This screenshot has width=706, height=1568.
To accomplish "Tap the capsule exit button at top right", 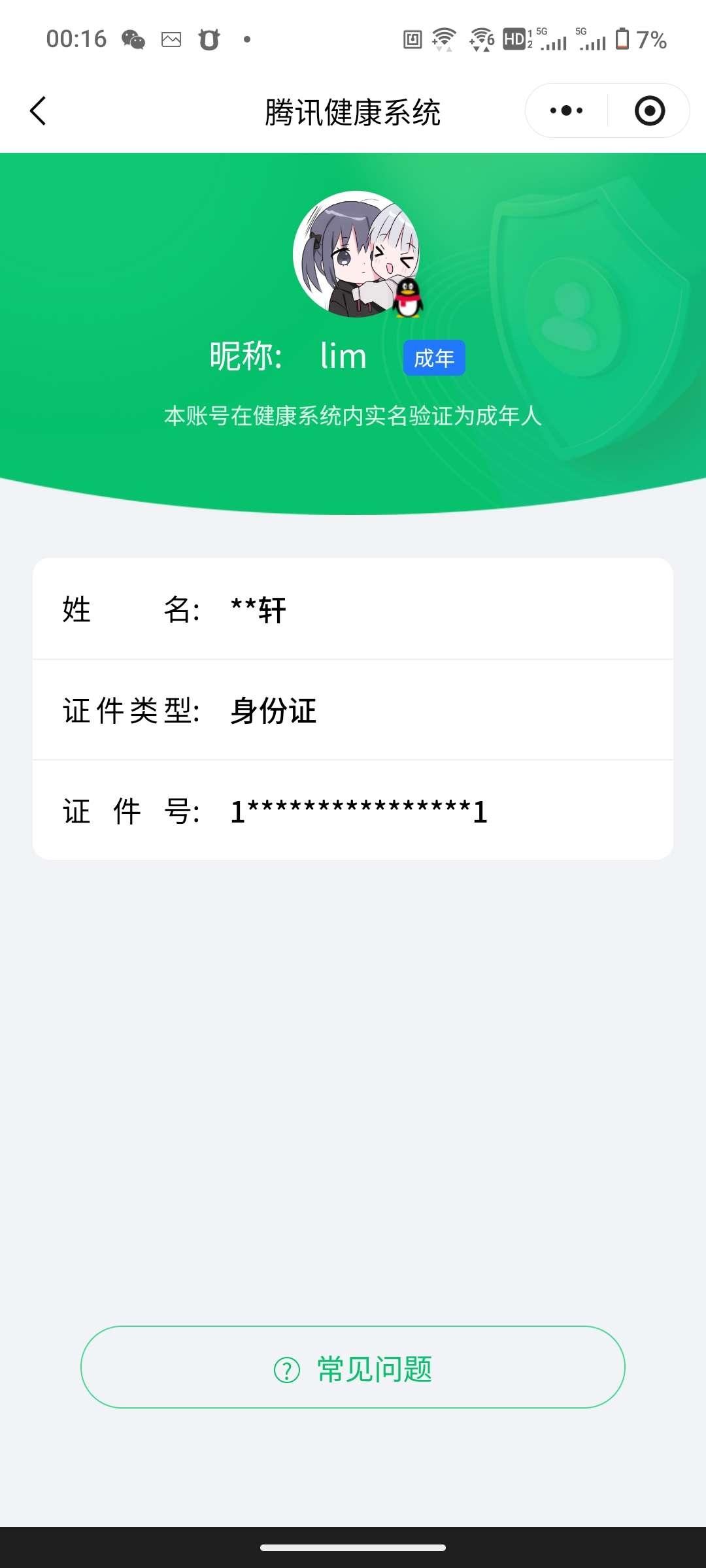I will [649, 110].
